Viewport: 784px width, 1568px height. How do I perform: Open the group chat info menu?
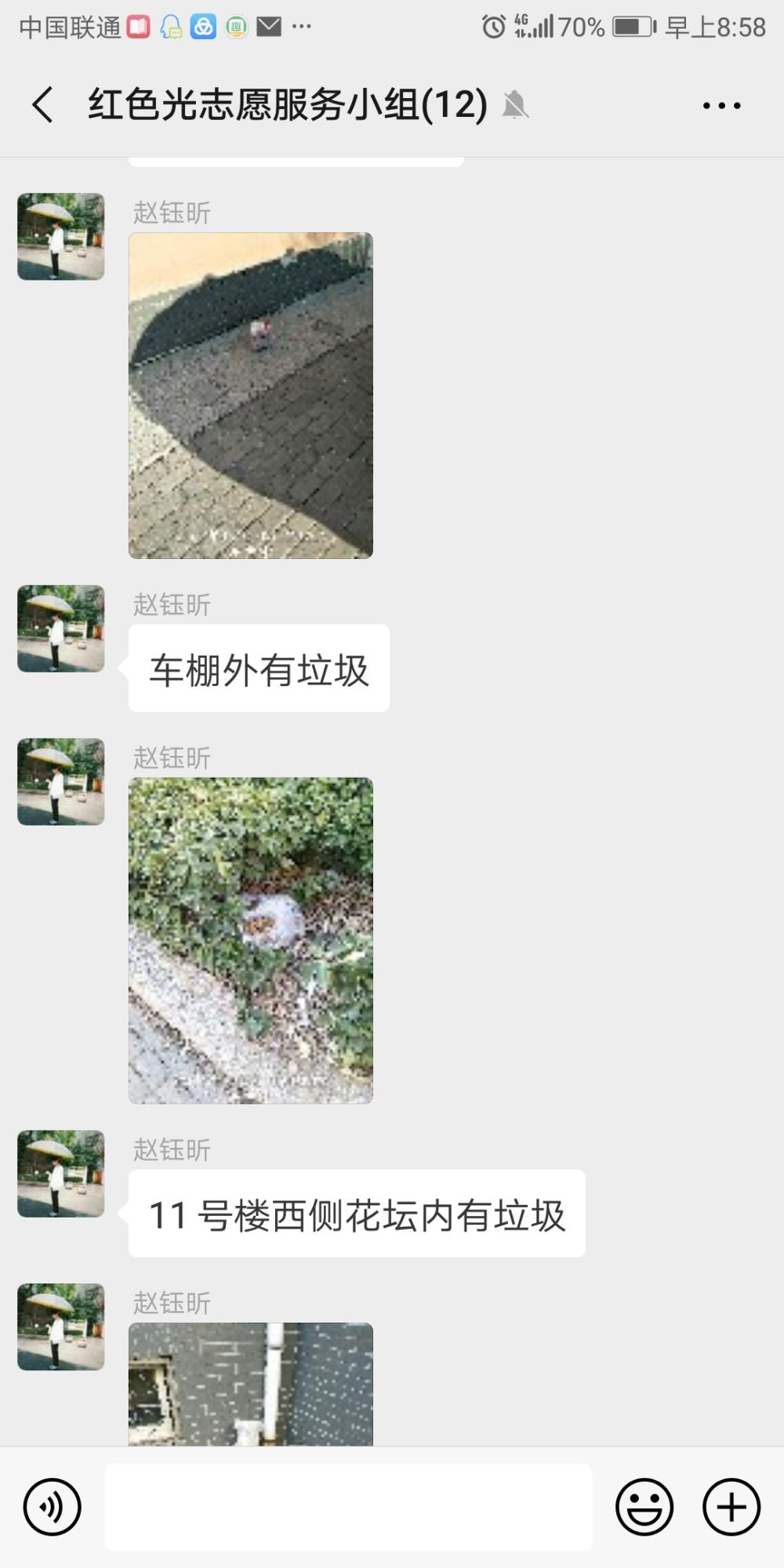721,105
